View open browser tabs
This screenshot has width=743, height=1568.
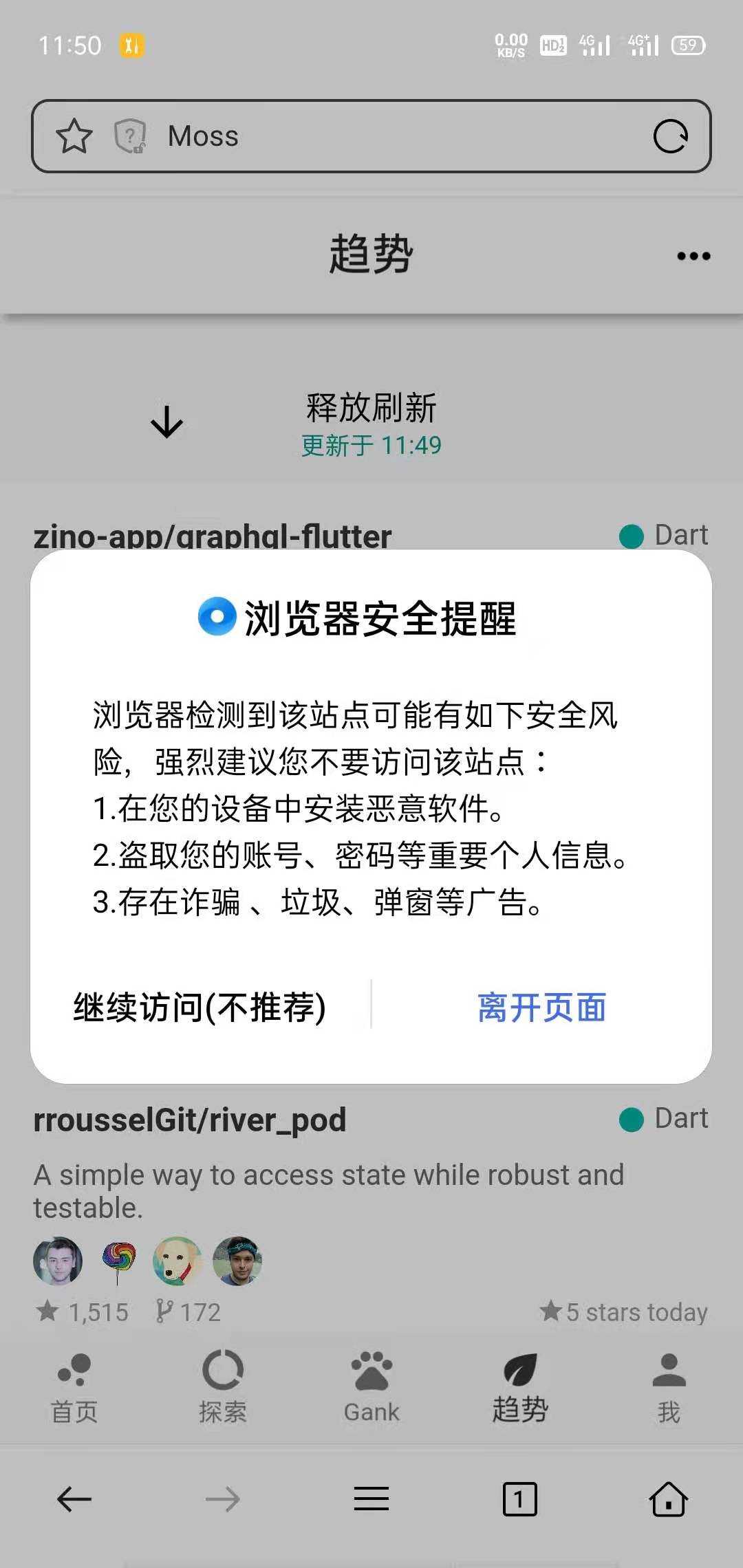coord(519,1499)
